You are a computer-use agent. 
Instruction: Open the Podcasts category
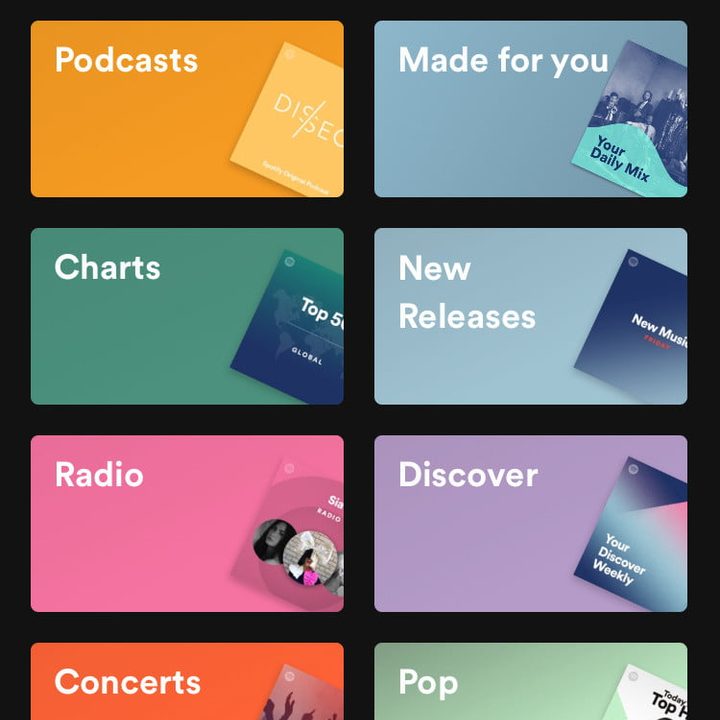[187, 109]
